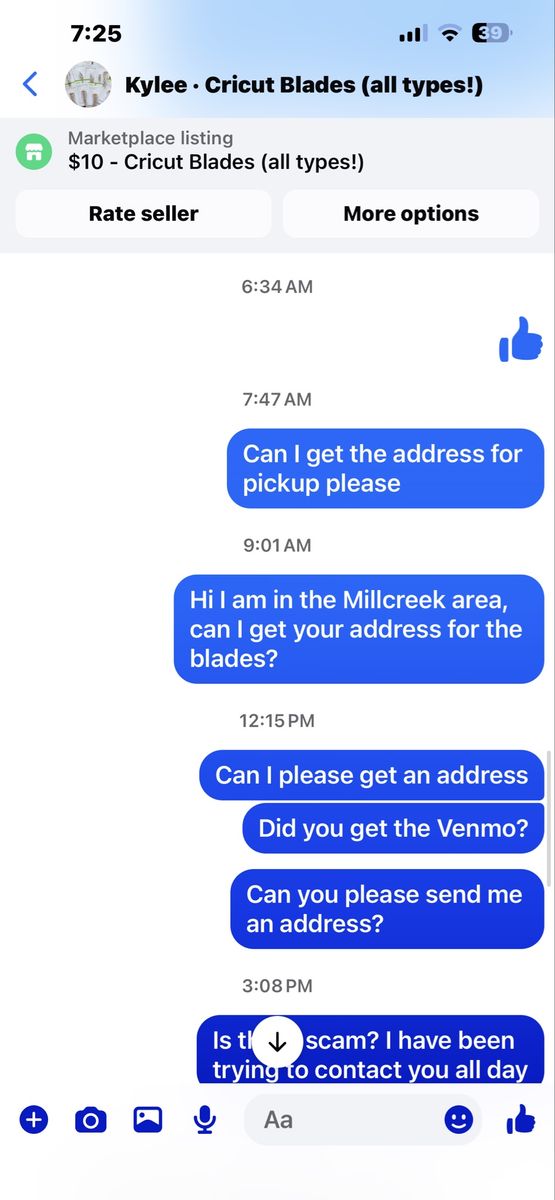Send a thumbs-up like
Viewport: 555px width, 1200px height.
[x=520, y=1119]
